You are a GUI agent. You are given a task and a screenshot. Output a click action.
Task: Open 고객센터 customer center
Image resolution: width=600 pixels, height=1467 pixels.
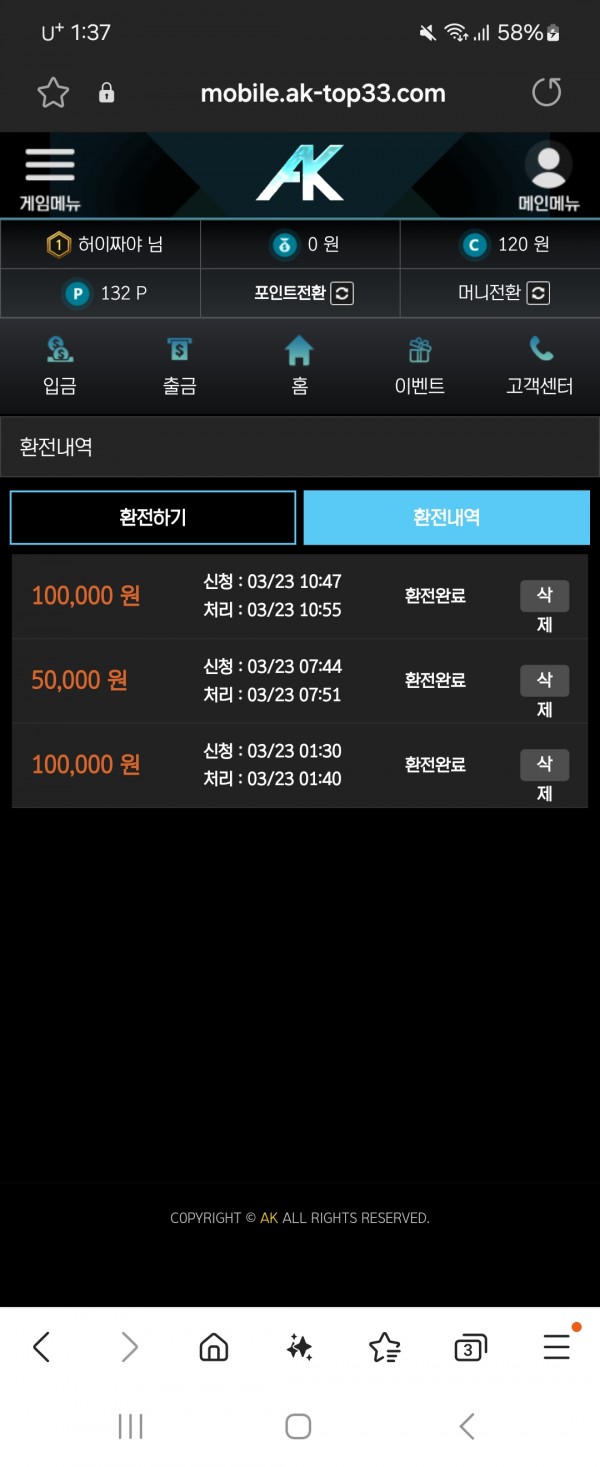[540, 366]
